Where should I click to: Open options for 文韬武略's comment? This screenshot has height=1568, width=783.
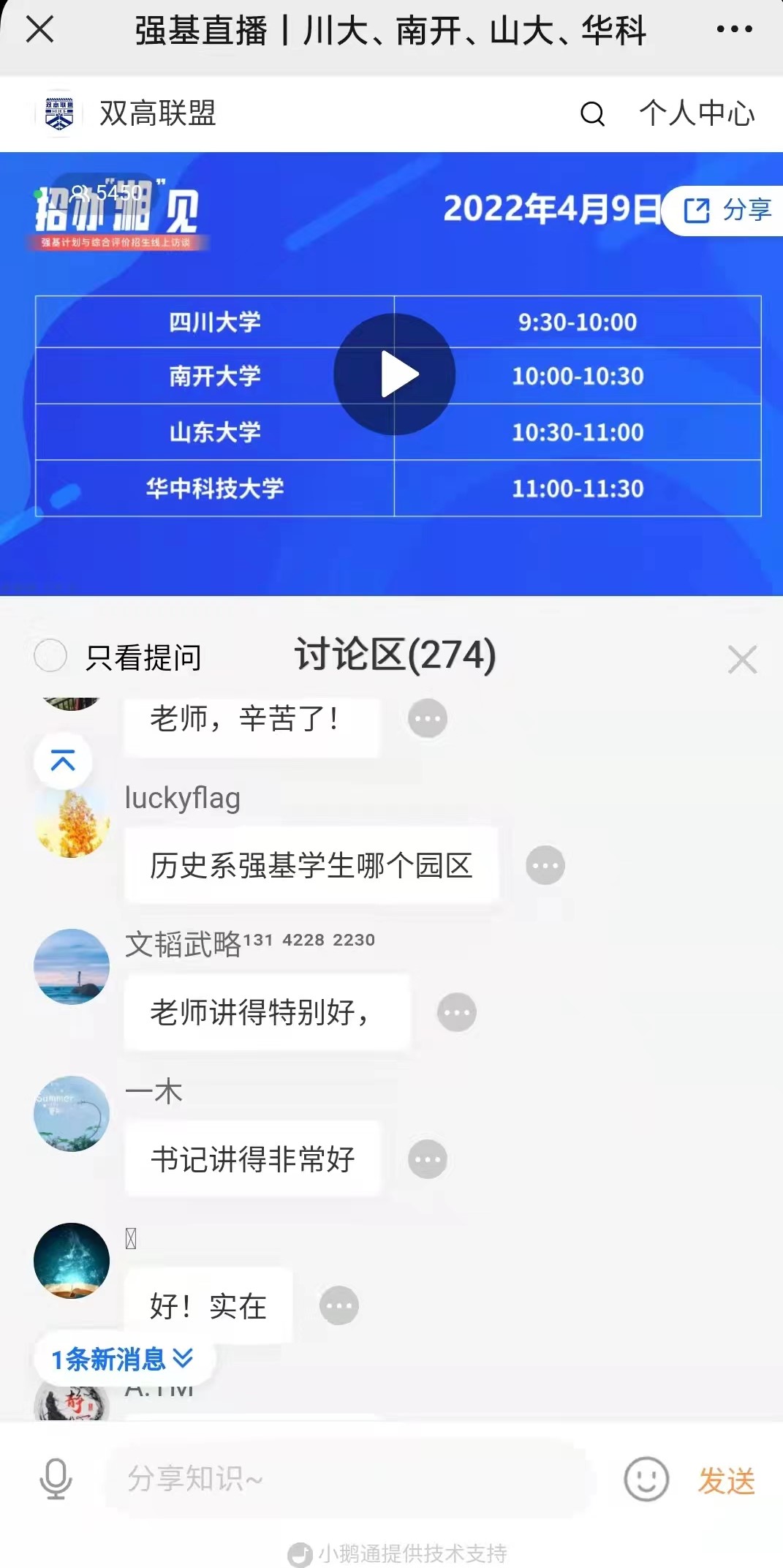[457, 1013]
